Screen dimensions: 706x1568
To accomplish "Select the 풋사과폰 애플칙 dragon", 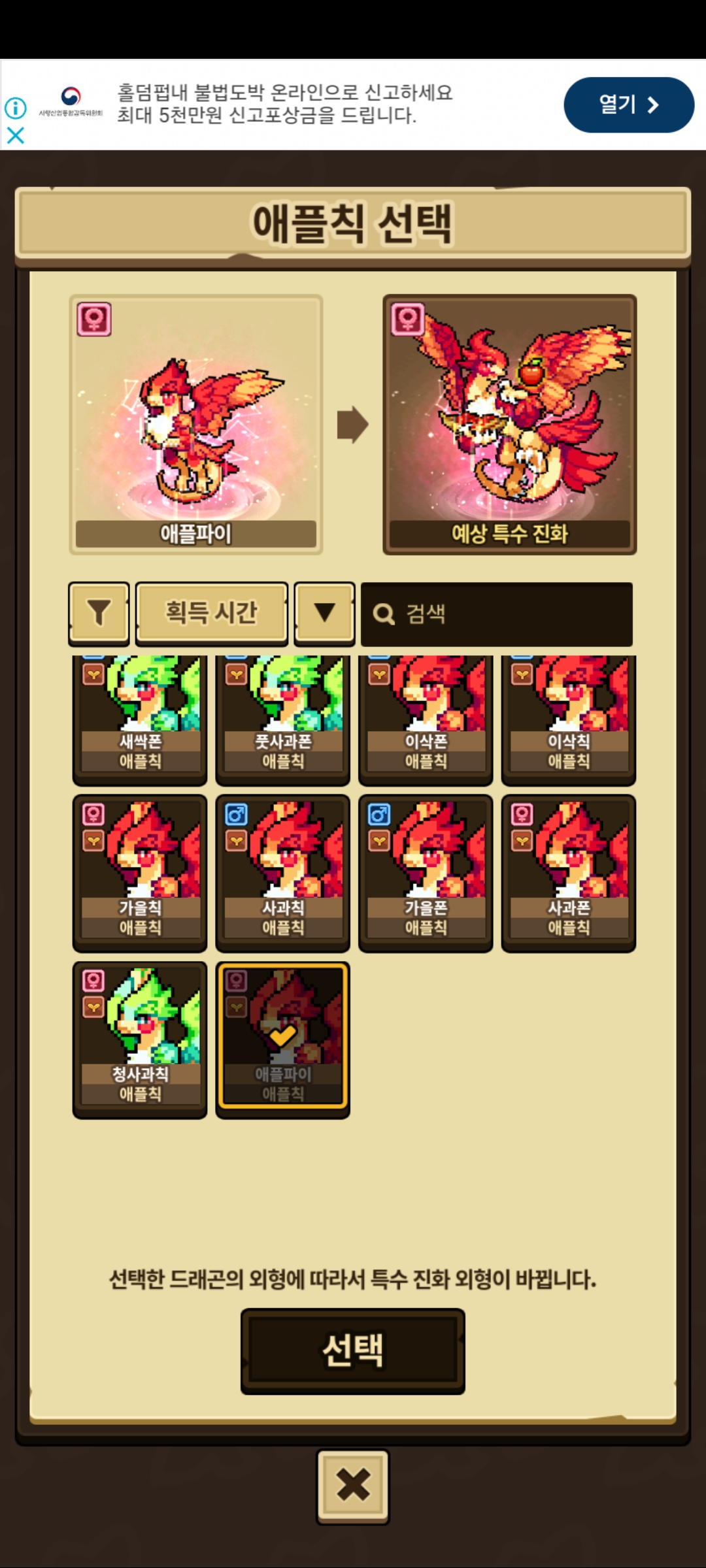I will (x=282, y=719).
